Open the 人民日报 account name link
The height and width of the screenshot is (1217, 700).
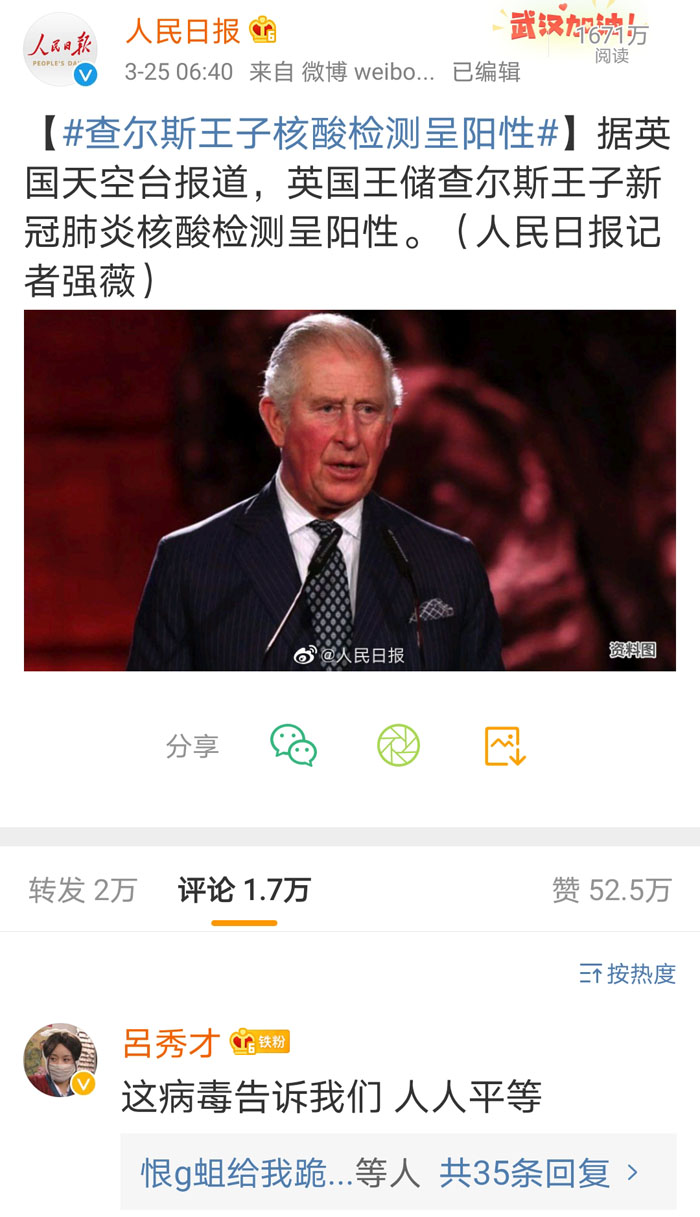(183, 32)
